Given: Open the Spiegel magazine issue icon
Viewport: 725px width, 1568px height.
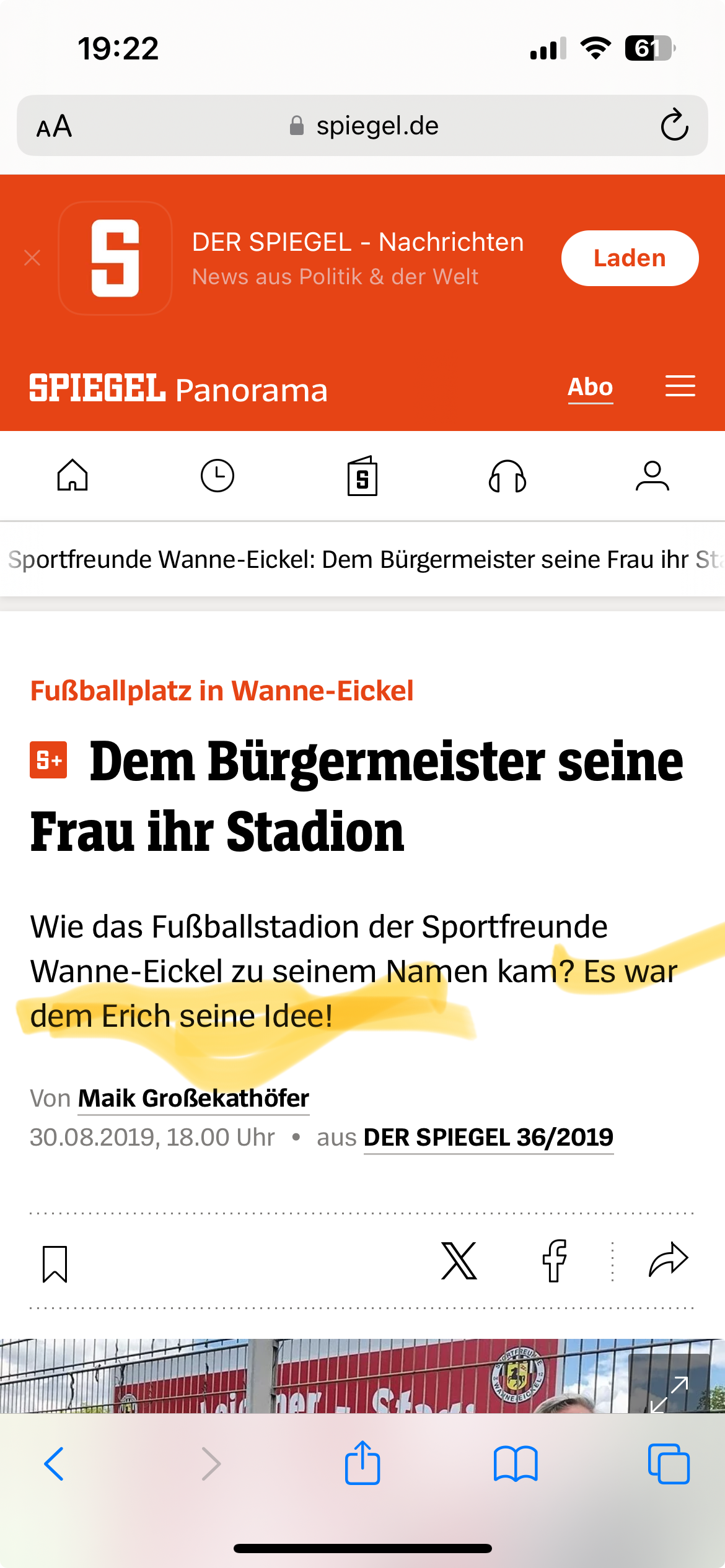Looking at the screenshot, I should coord(362,476).
